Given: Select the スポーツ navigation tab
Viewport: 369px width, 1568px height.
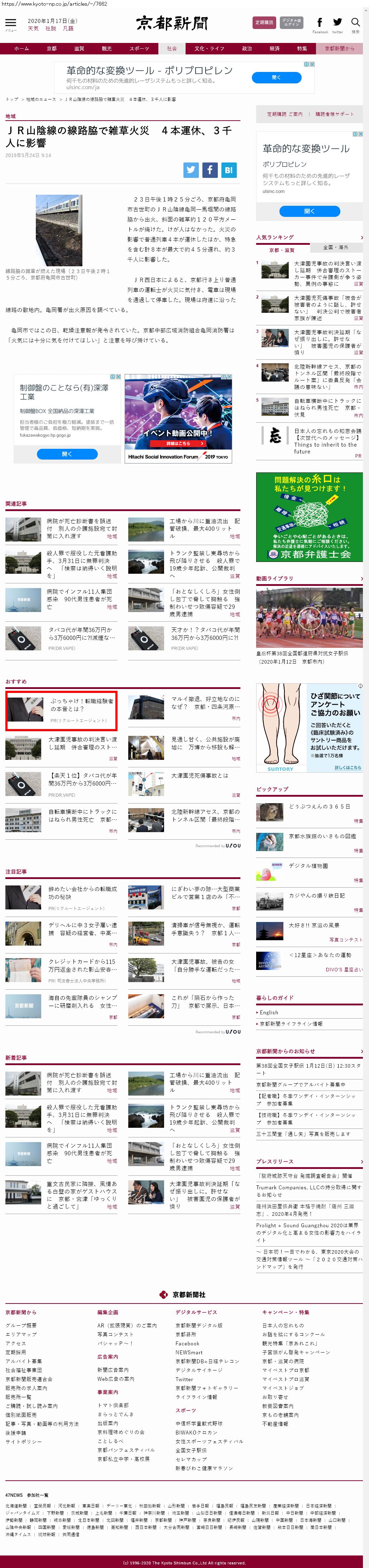Looking at the screenshot, I should pos(139,49).
